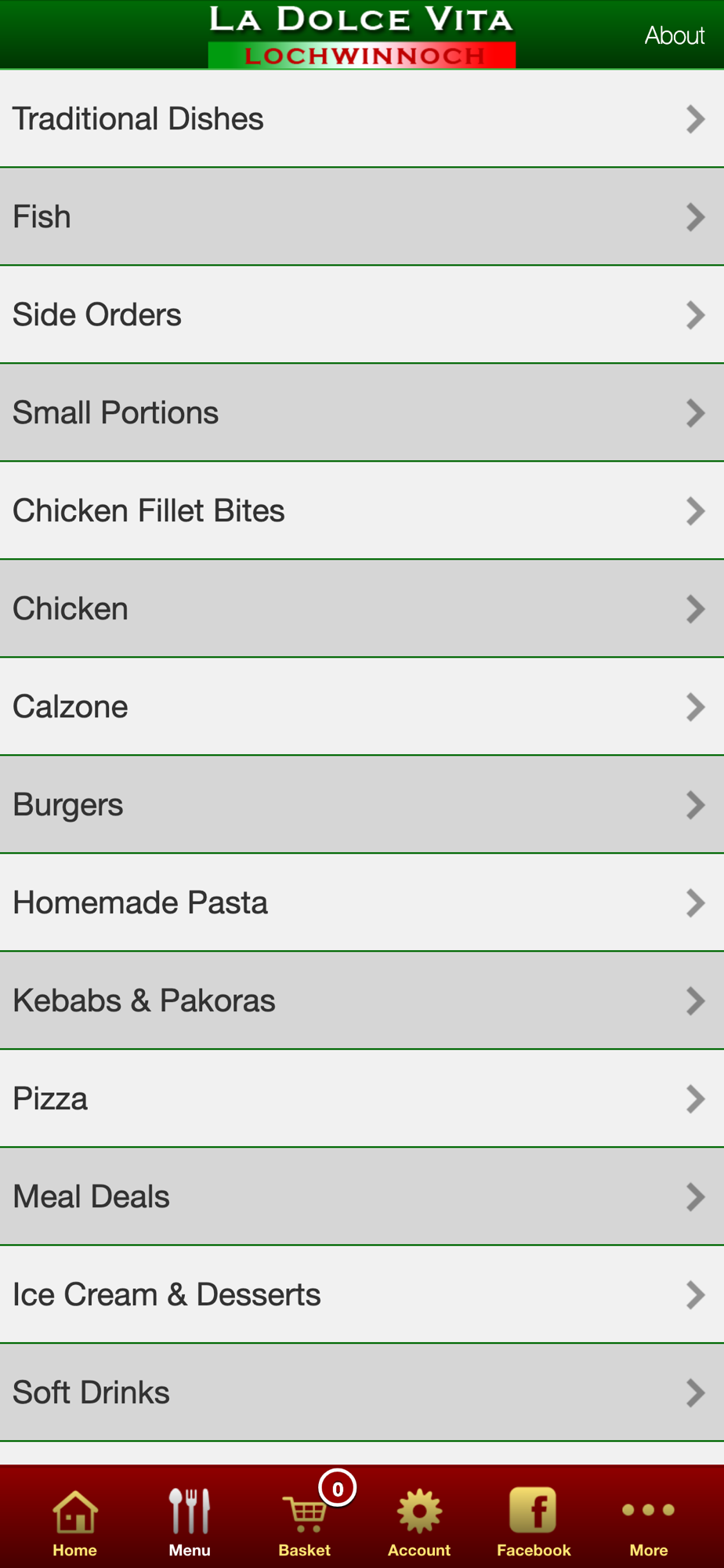
Task: View the Pizza category
Action: coord(360,1099)
